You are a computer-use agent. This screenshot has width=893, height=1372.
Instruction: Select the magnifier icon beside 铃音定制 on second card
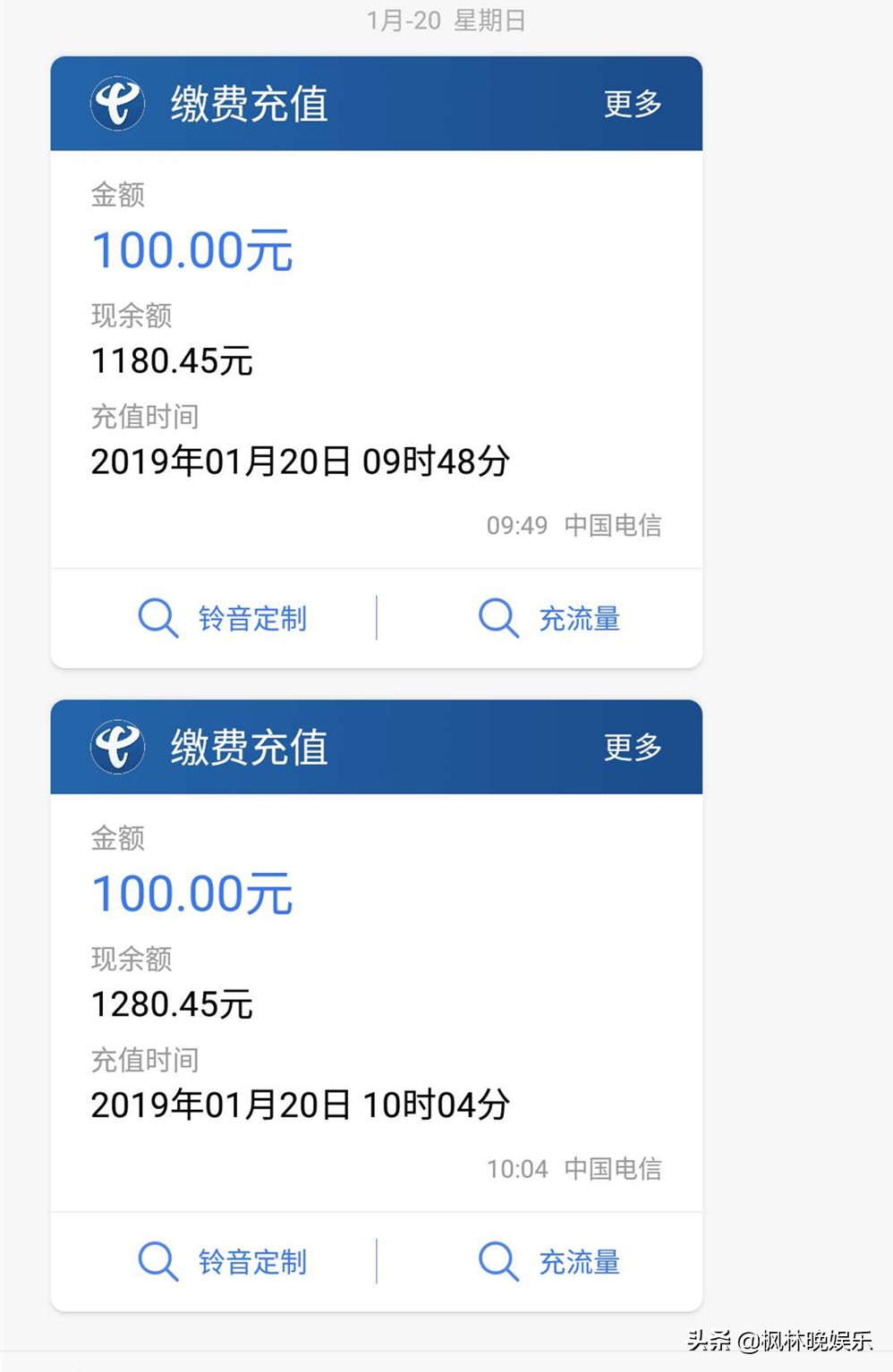coord(157,1261)
